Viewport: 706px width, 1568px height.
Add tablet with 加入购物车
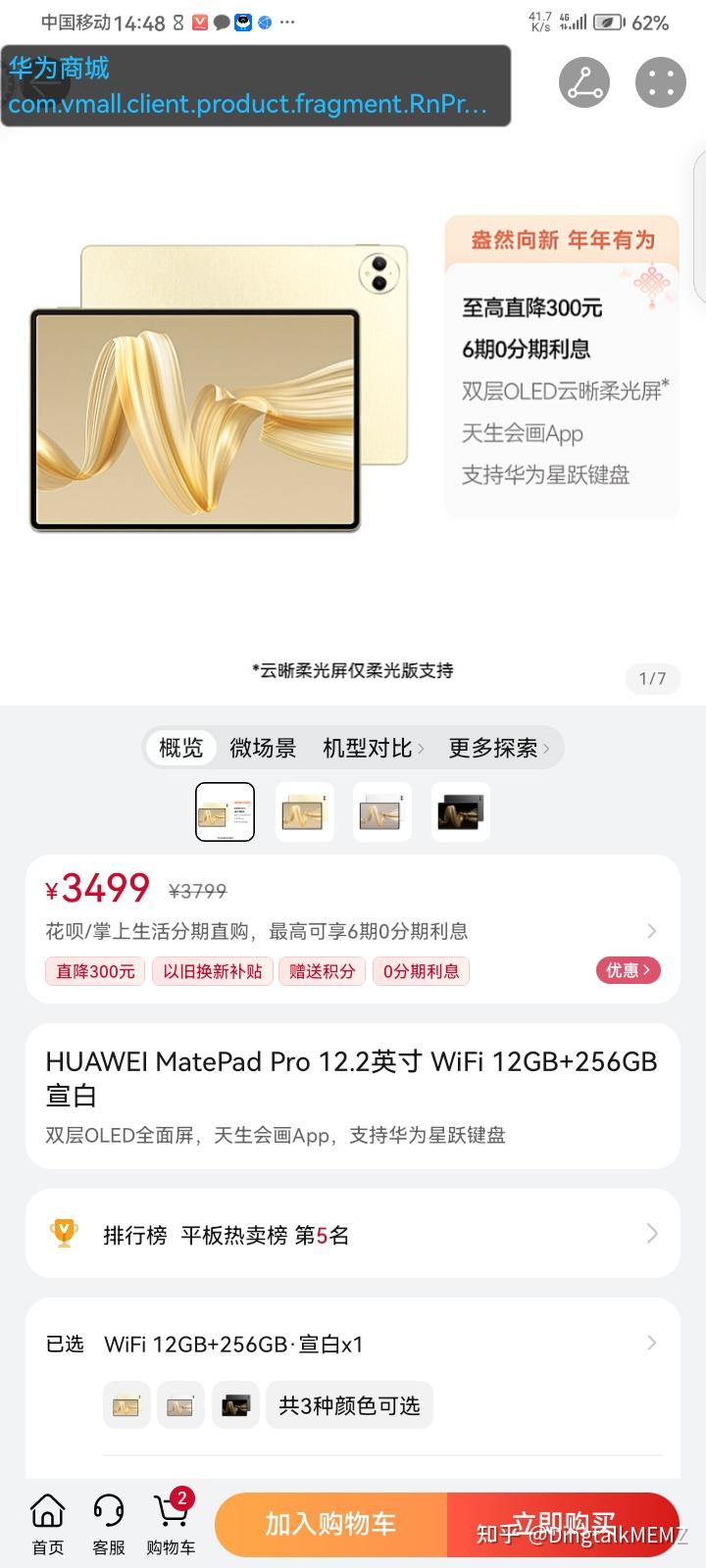(x=330, y=1524)
